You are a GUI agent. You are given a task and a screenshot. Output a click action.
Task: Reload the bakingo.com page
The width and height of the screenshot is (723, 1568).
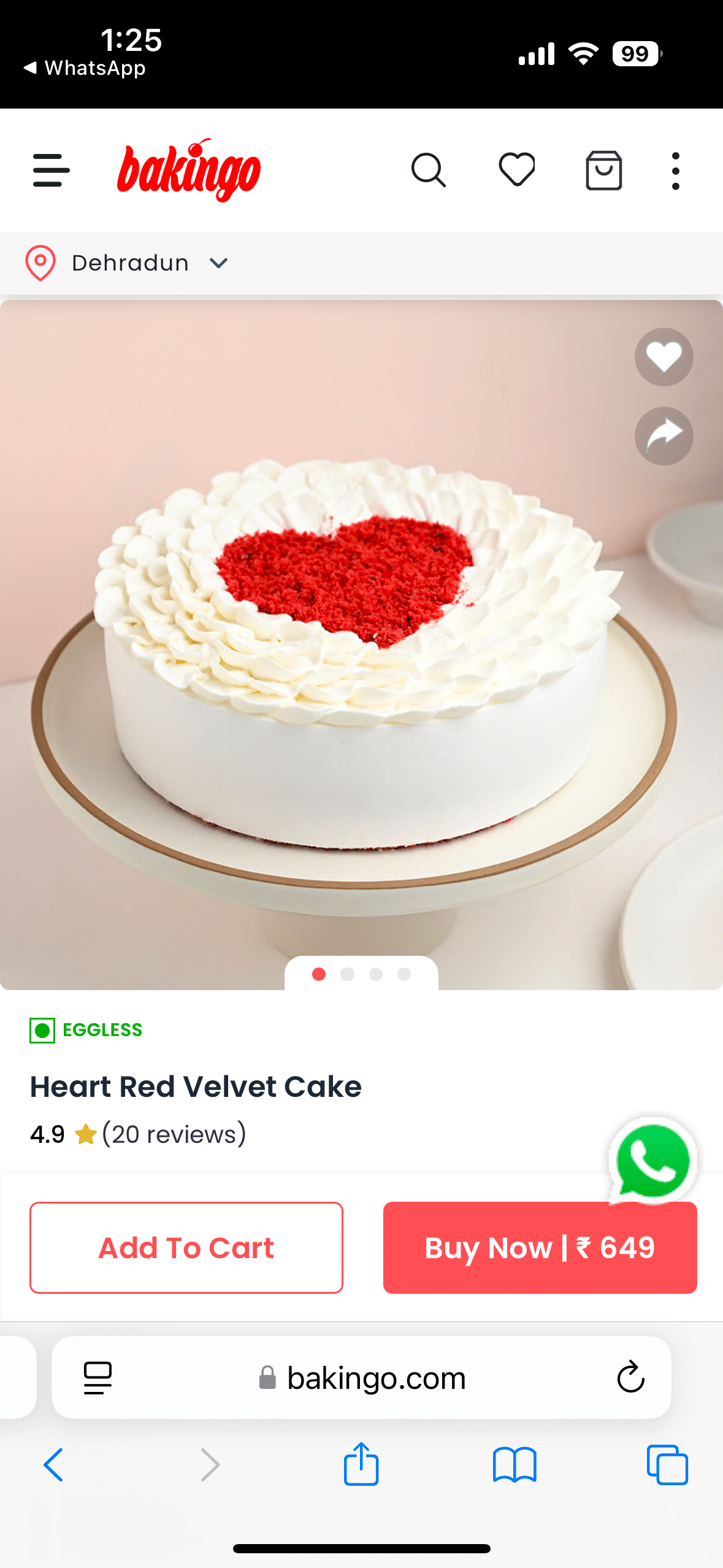(630, 1378)
